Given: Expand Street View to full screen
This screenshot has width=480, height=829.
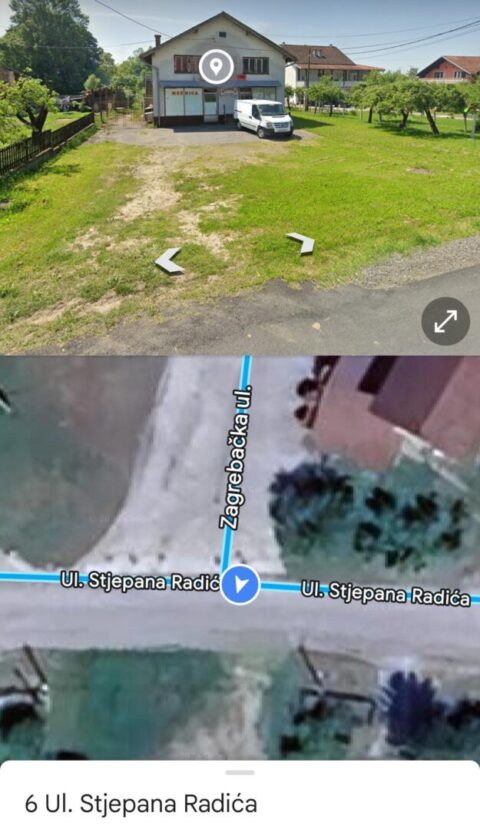Looking at the screenshot, I should click(445, 321).
